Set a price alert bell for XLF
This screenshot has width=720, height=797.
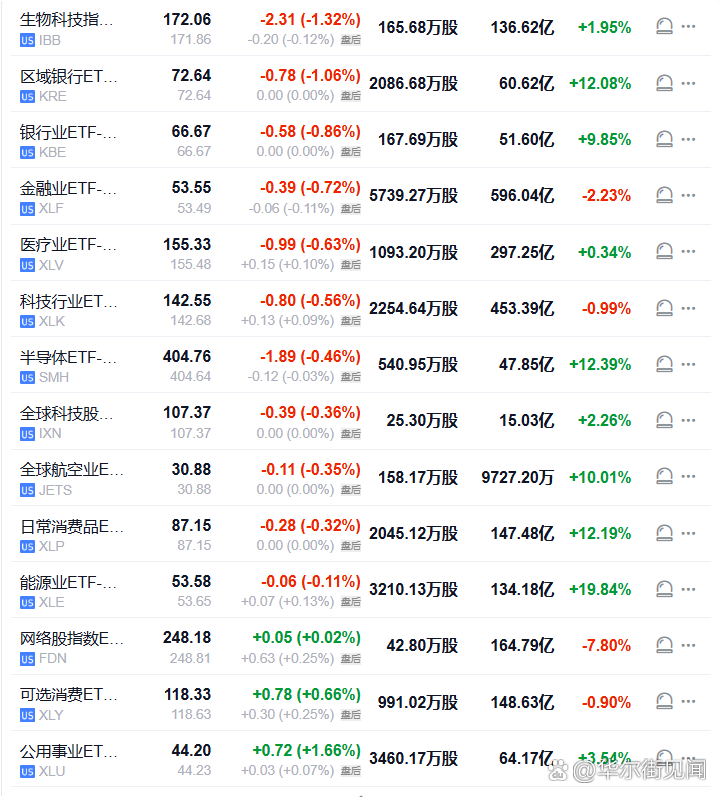(664, 195)
